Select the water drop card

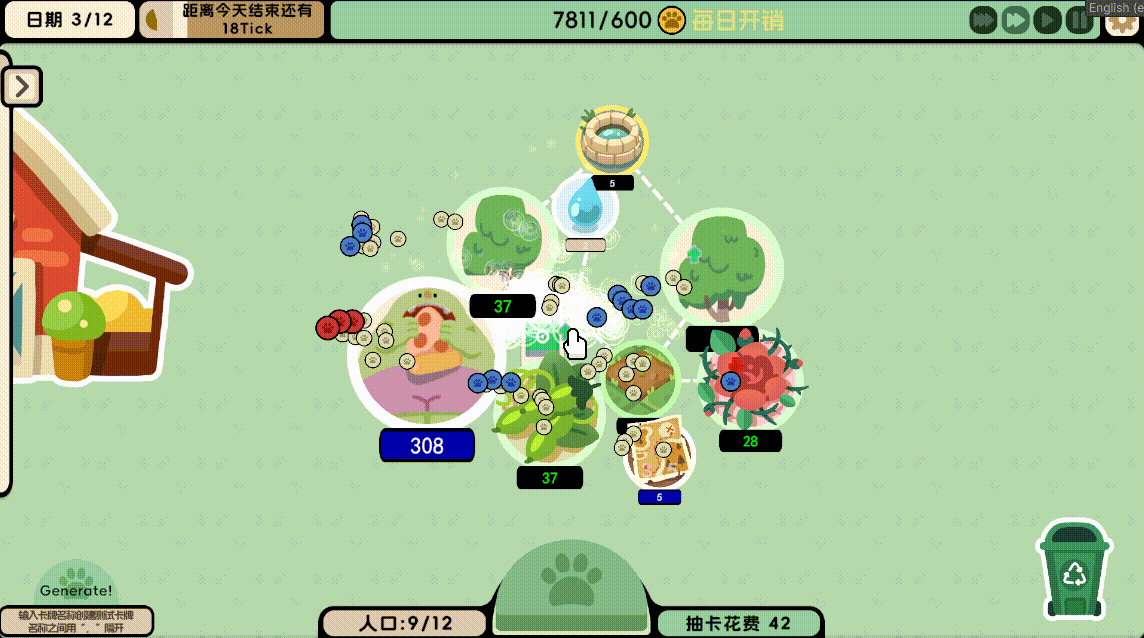(x=585, y=207)
